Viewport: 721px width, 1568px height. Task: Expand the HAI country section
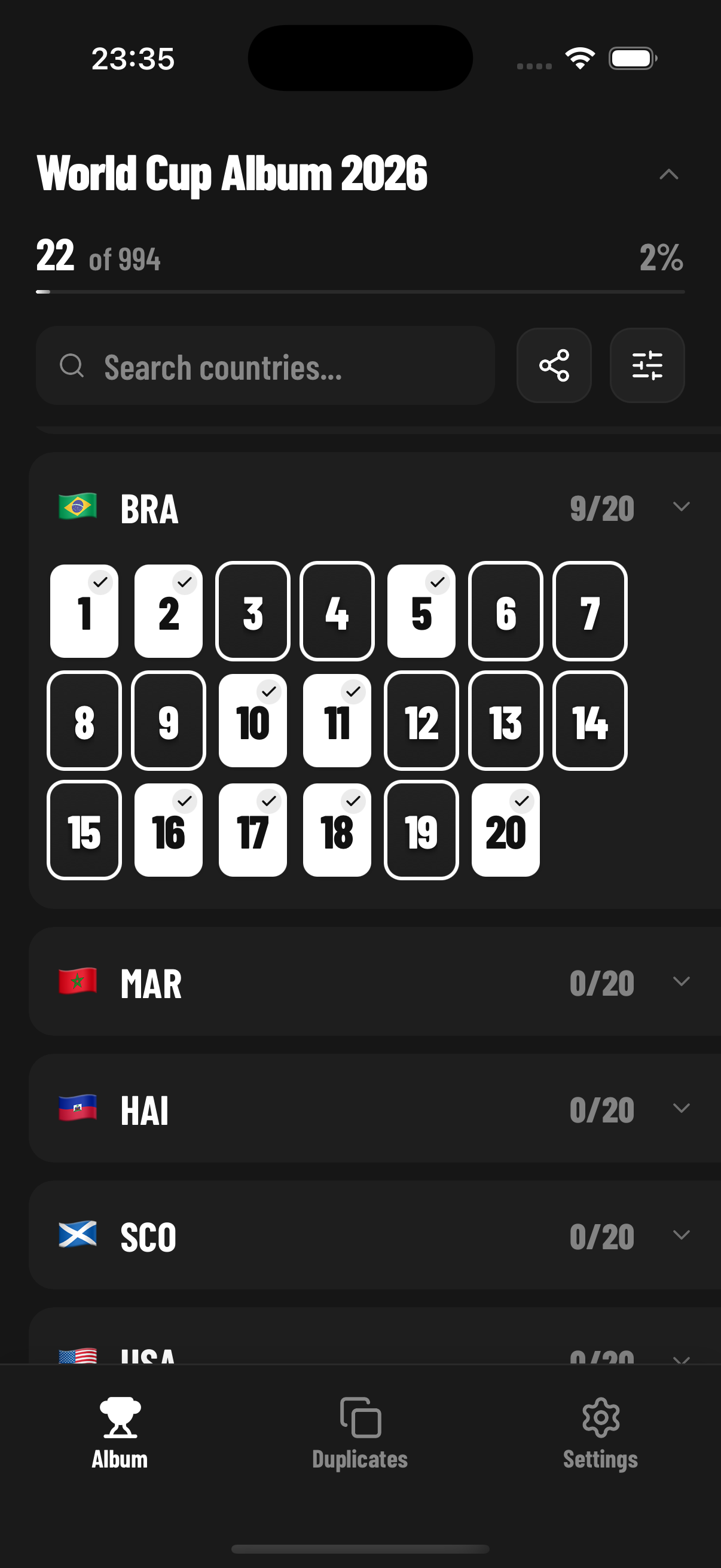(x=681, y=1108)
